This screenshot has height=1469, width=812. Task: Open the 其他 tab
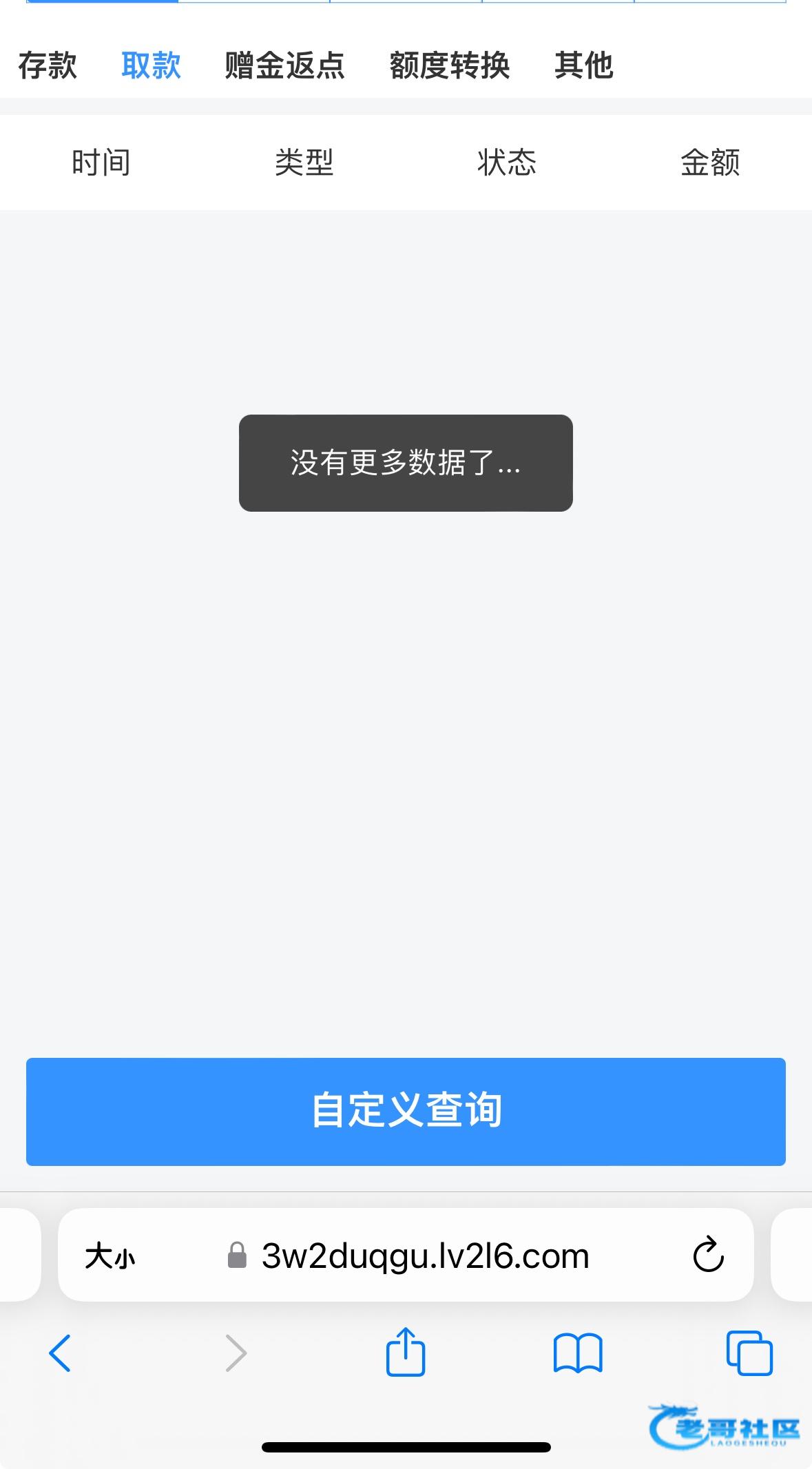tap(583, 66)
